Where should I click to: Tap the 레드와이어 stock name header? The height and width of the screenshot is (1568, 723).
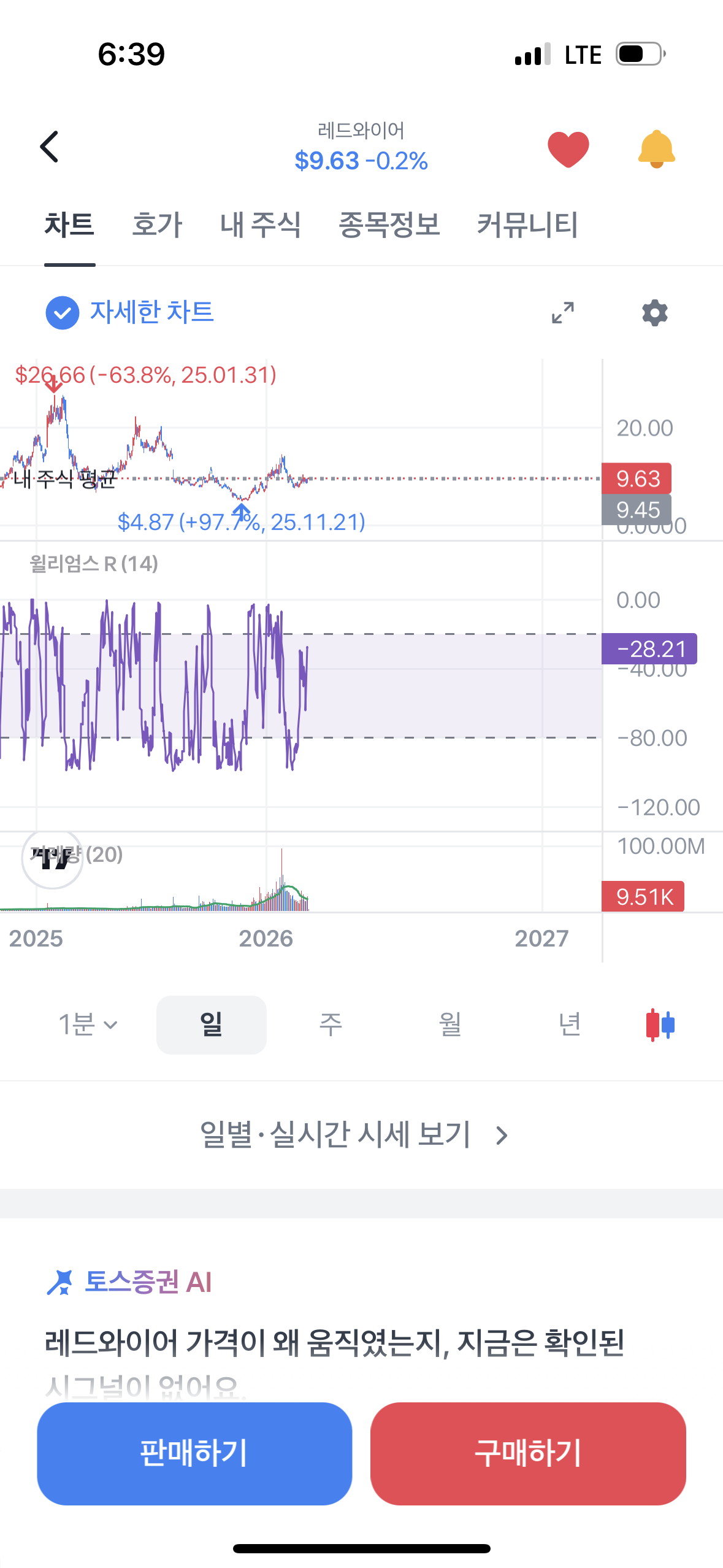(x=362, y=131)
